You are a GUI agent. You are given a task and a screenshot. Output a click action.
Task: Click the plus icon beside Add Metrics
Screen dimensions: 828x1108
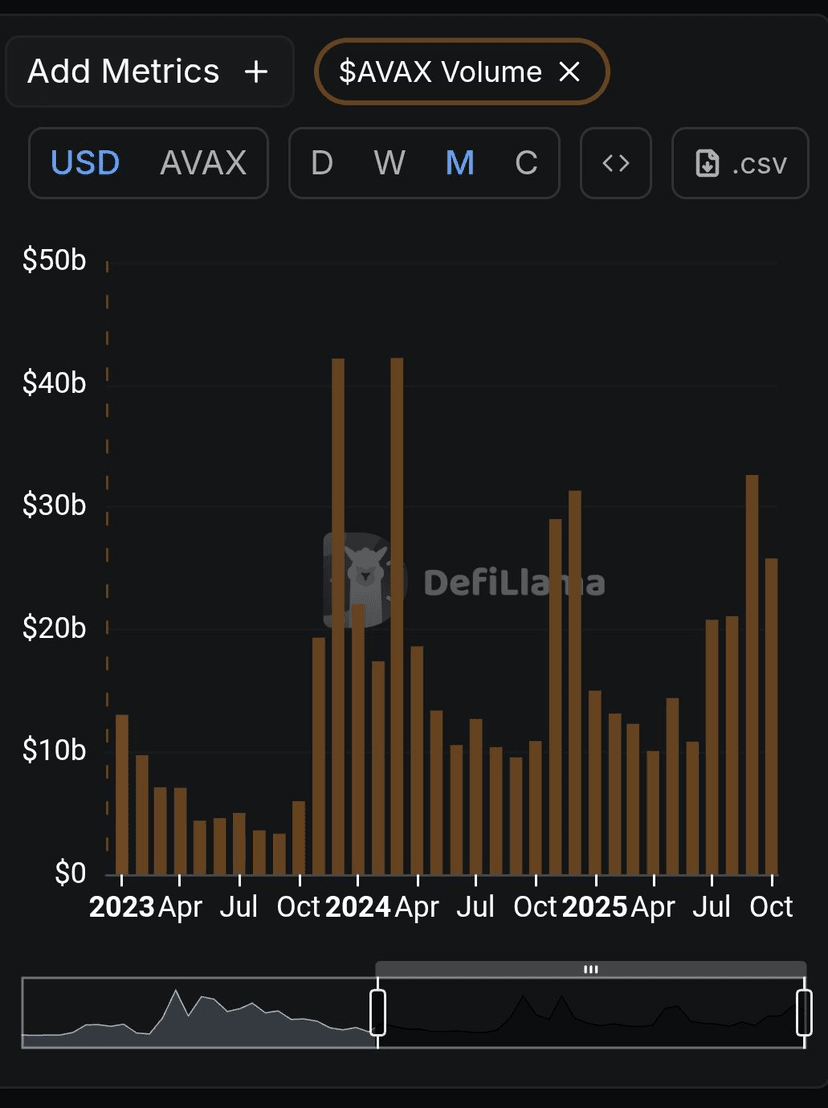click(257, 71)
